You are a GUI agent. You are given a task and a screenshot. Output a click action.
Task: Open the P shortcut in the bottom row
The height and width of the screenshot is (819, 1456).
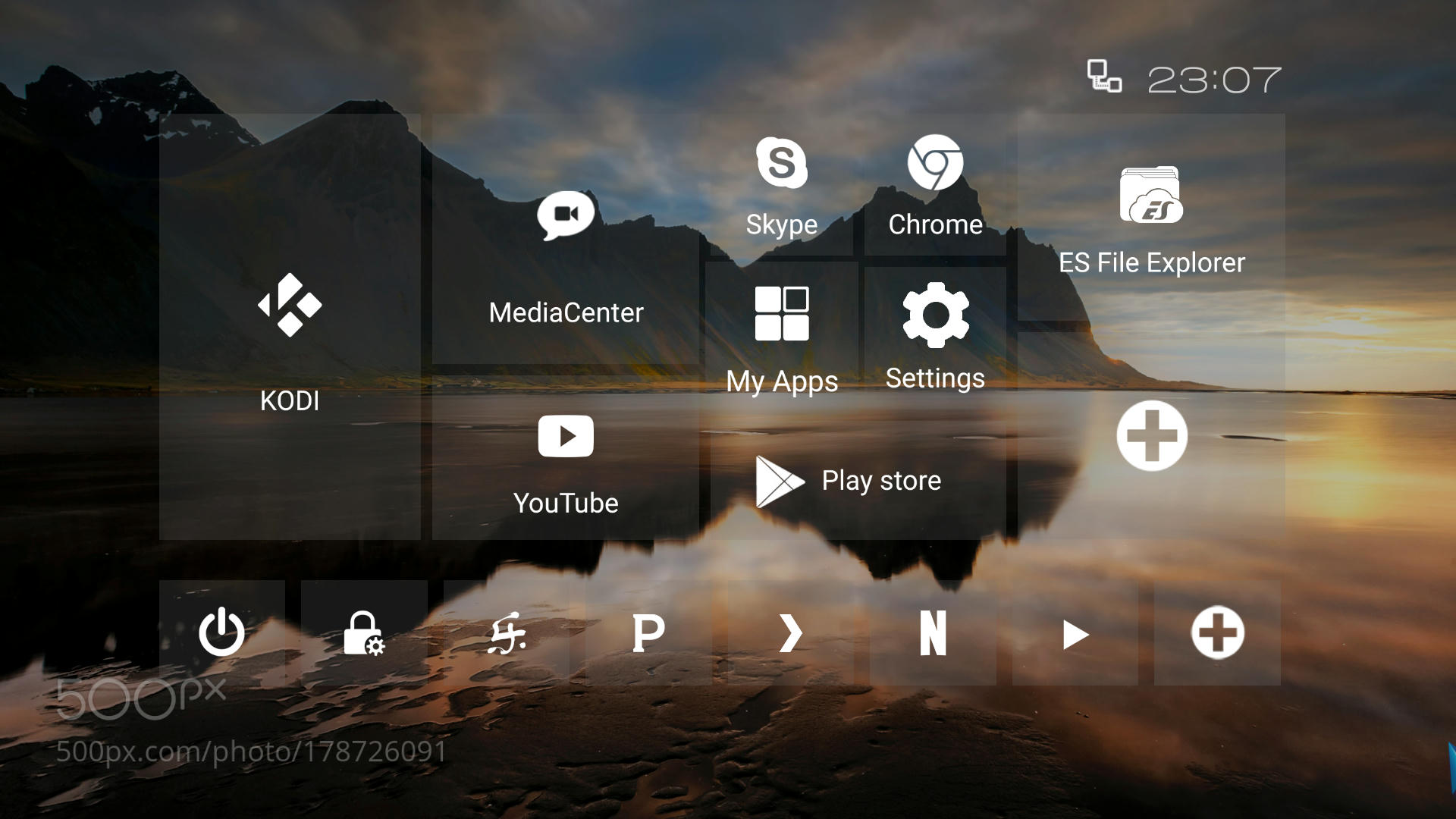tap(648, 632)
